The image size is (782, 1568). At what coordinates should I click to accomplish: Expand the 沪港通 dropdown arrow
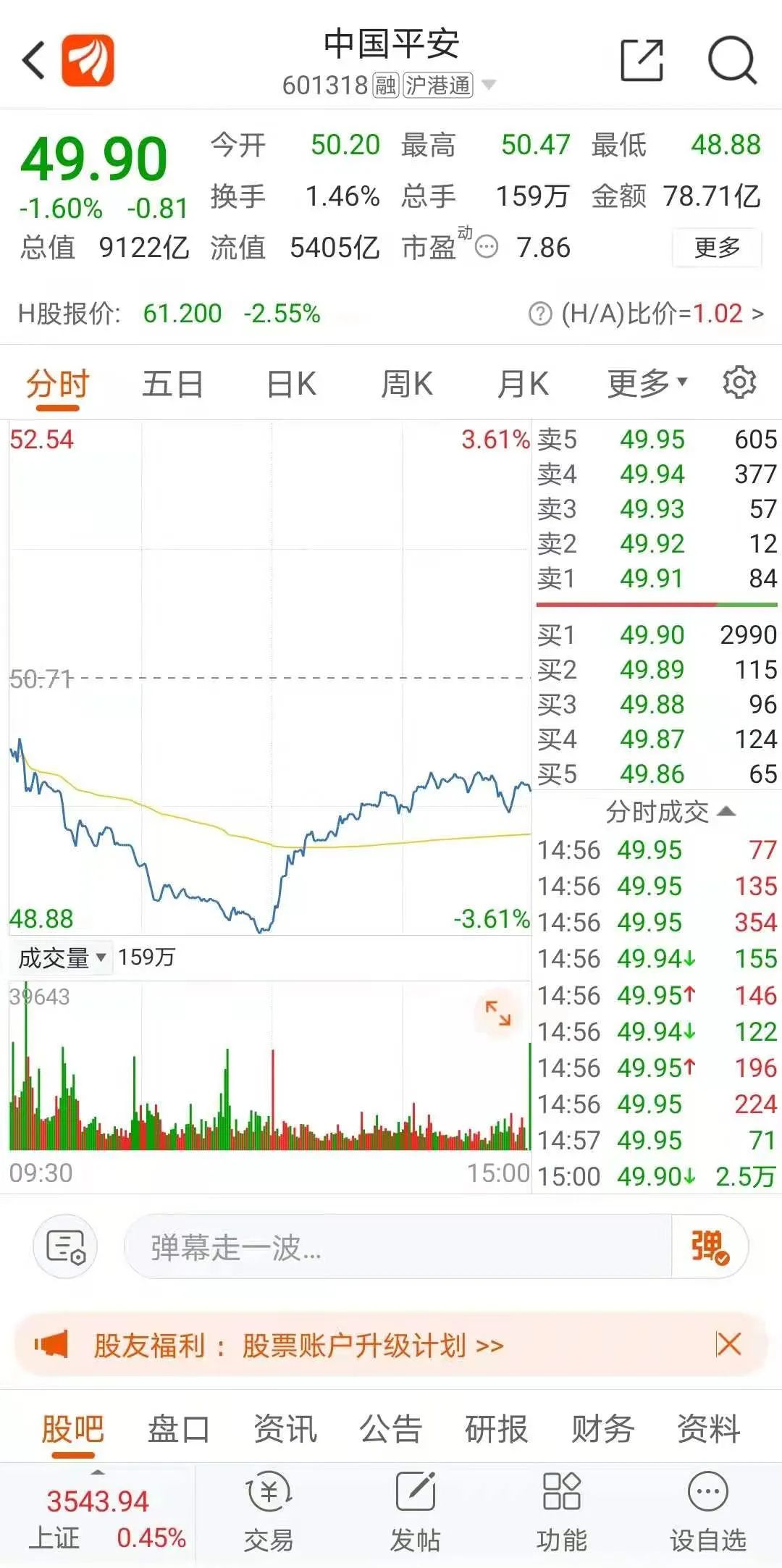click(488, 86)
